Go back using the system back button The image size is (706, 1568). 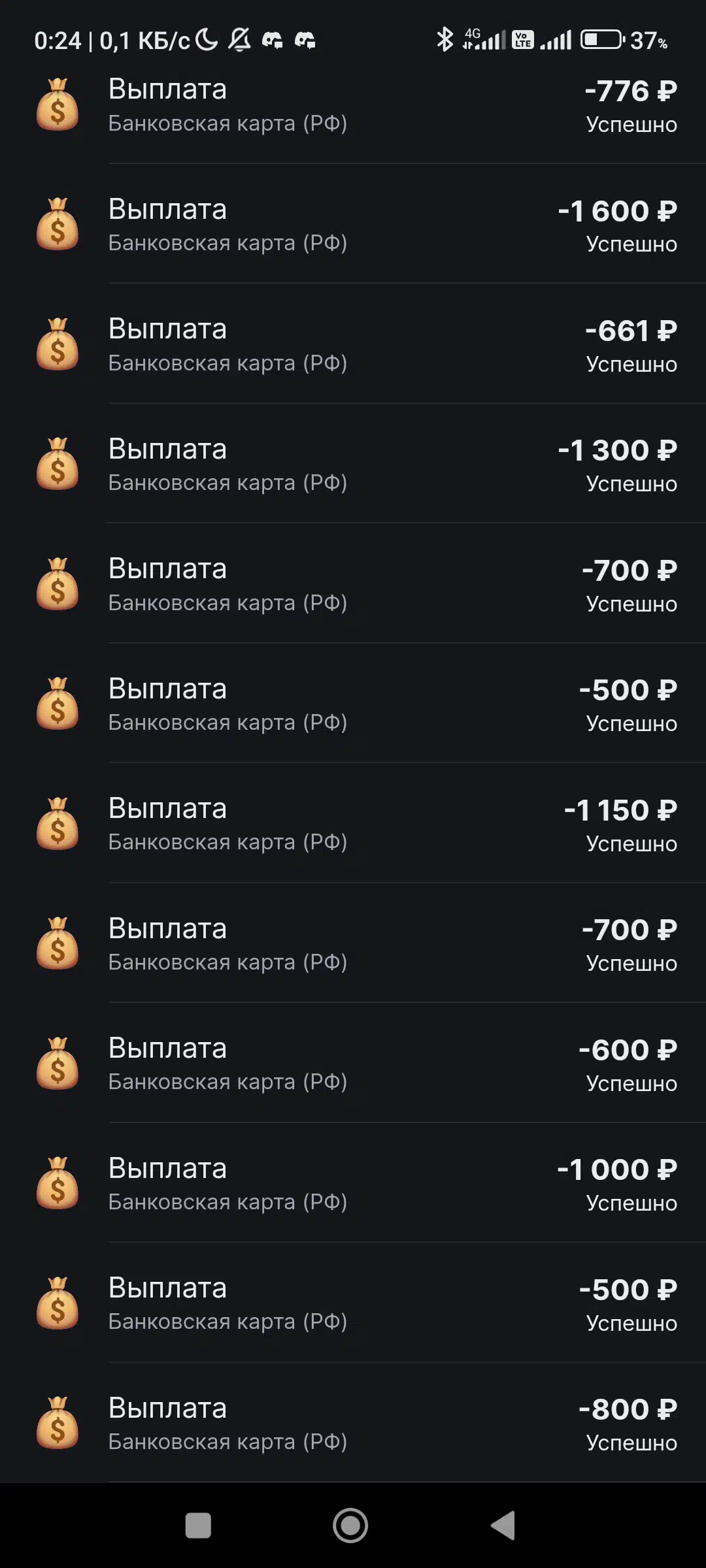pos(504,1526)
